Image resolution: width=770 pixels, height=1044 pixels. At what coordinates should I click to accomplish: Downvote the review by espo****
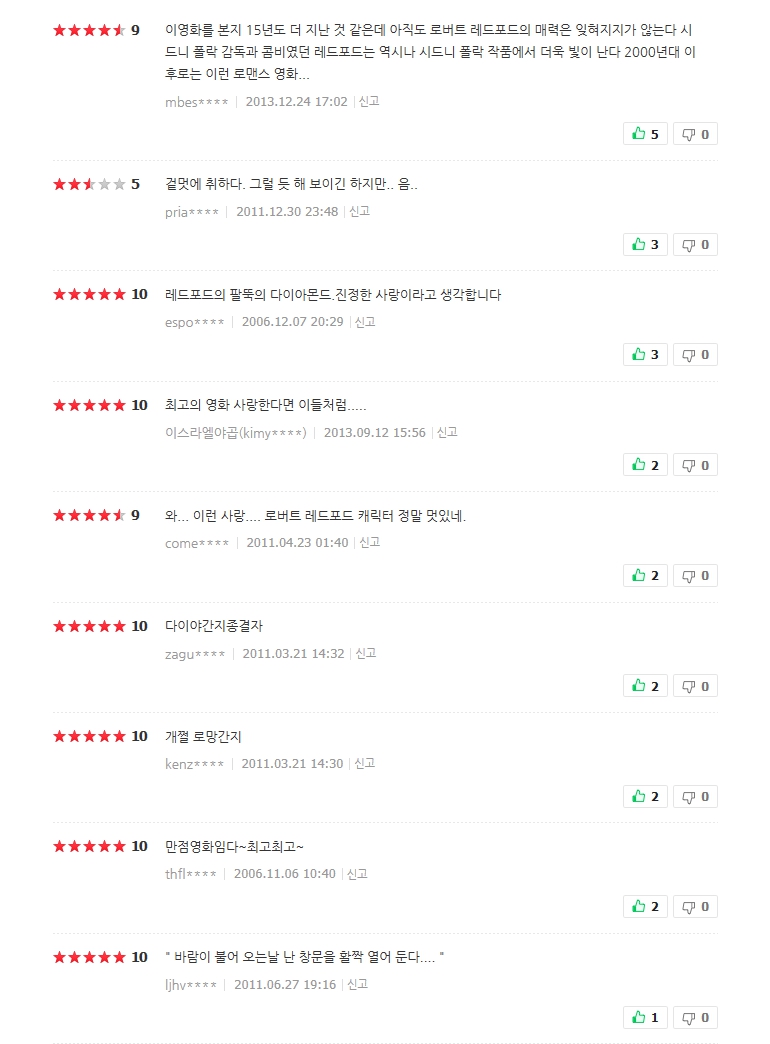pos(695,354)
